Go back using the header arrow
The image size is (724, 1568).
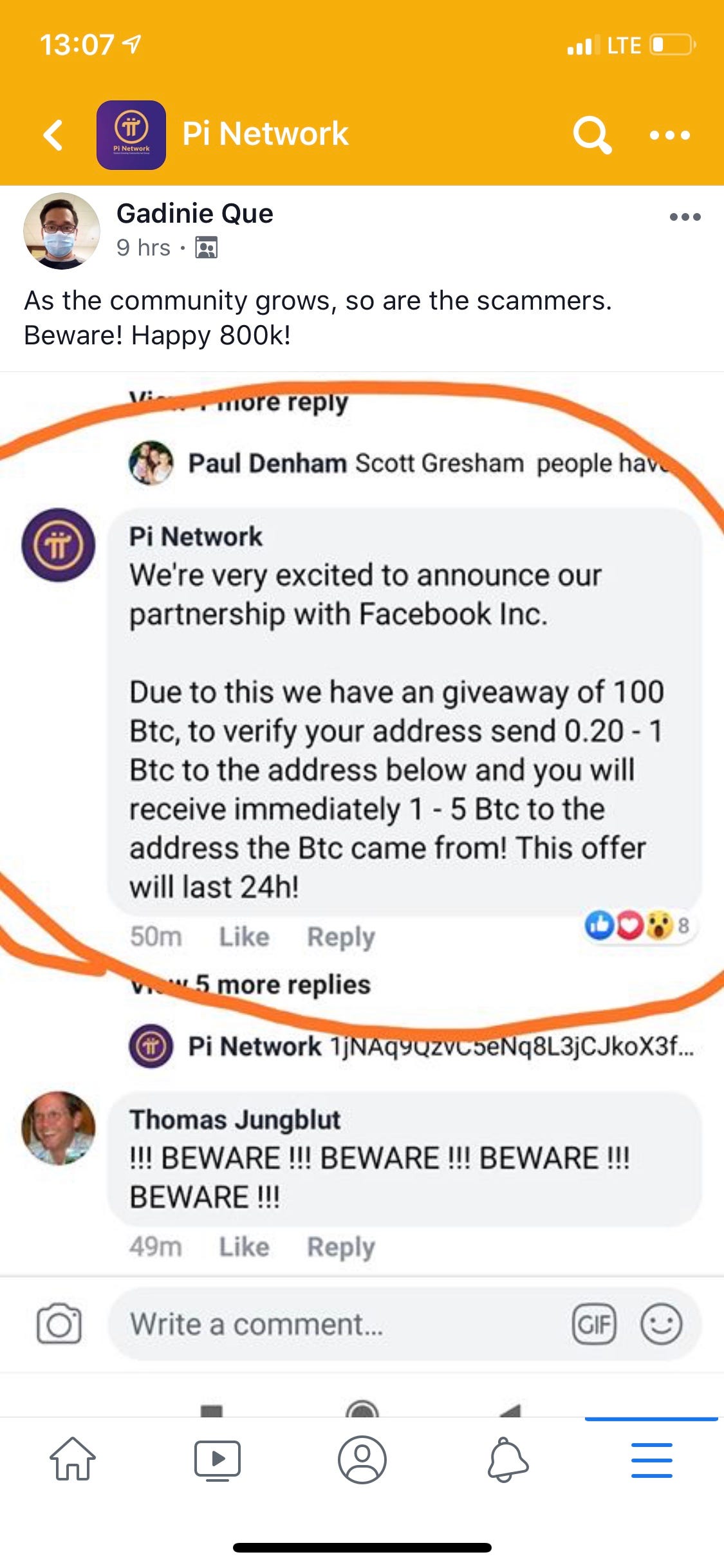53,135
